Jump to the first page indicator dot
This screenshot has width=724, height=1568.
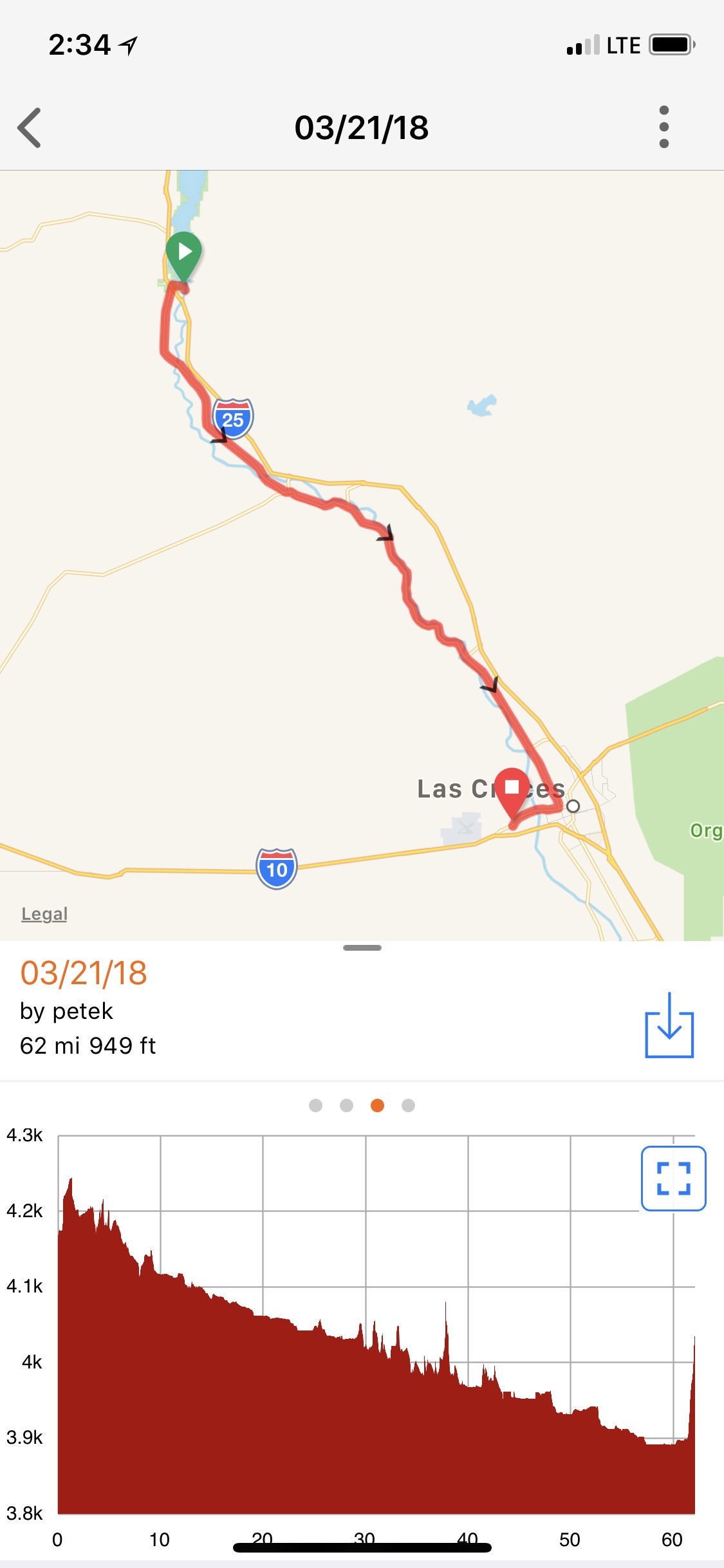(x=315, y=1105)
